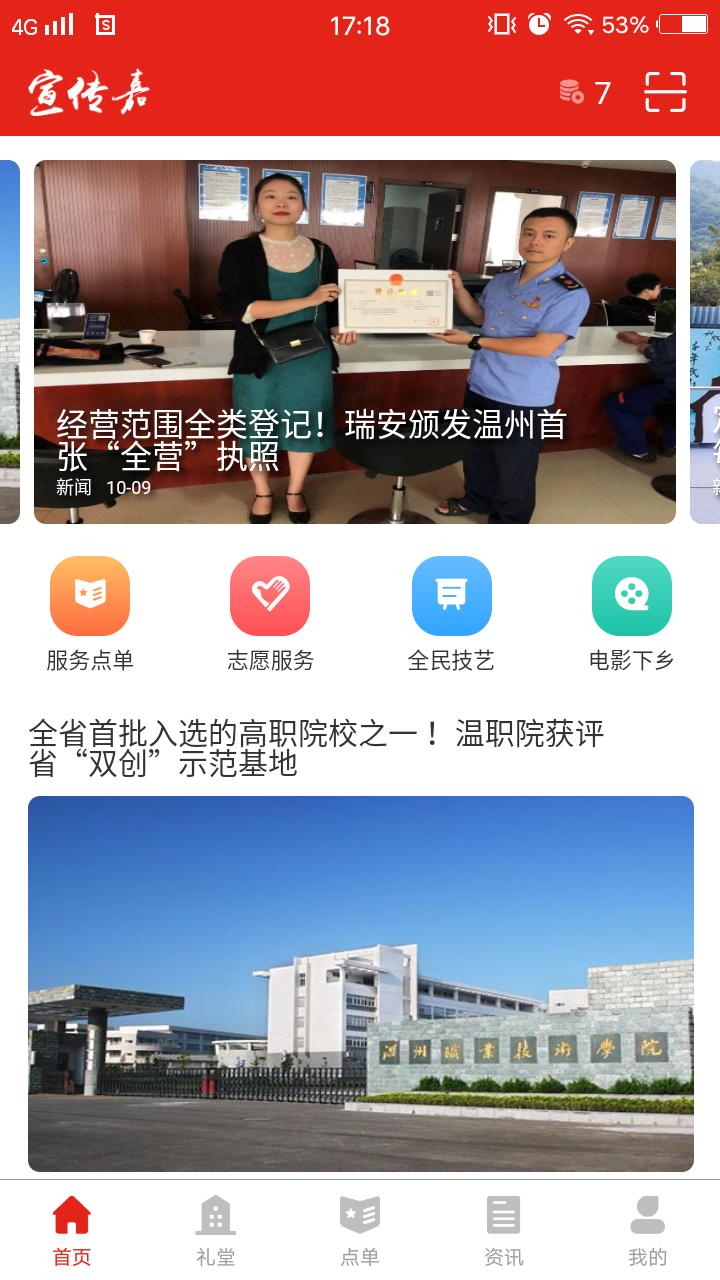The width and height of the screenshot is (720, 1280).
Task: Switch to the 点单 tab
Action: pos(360,1230)
